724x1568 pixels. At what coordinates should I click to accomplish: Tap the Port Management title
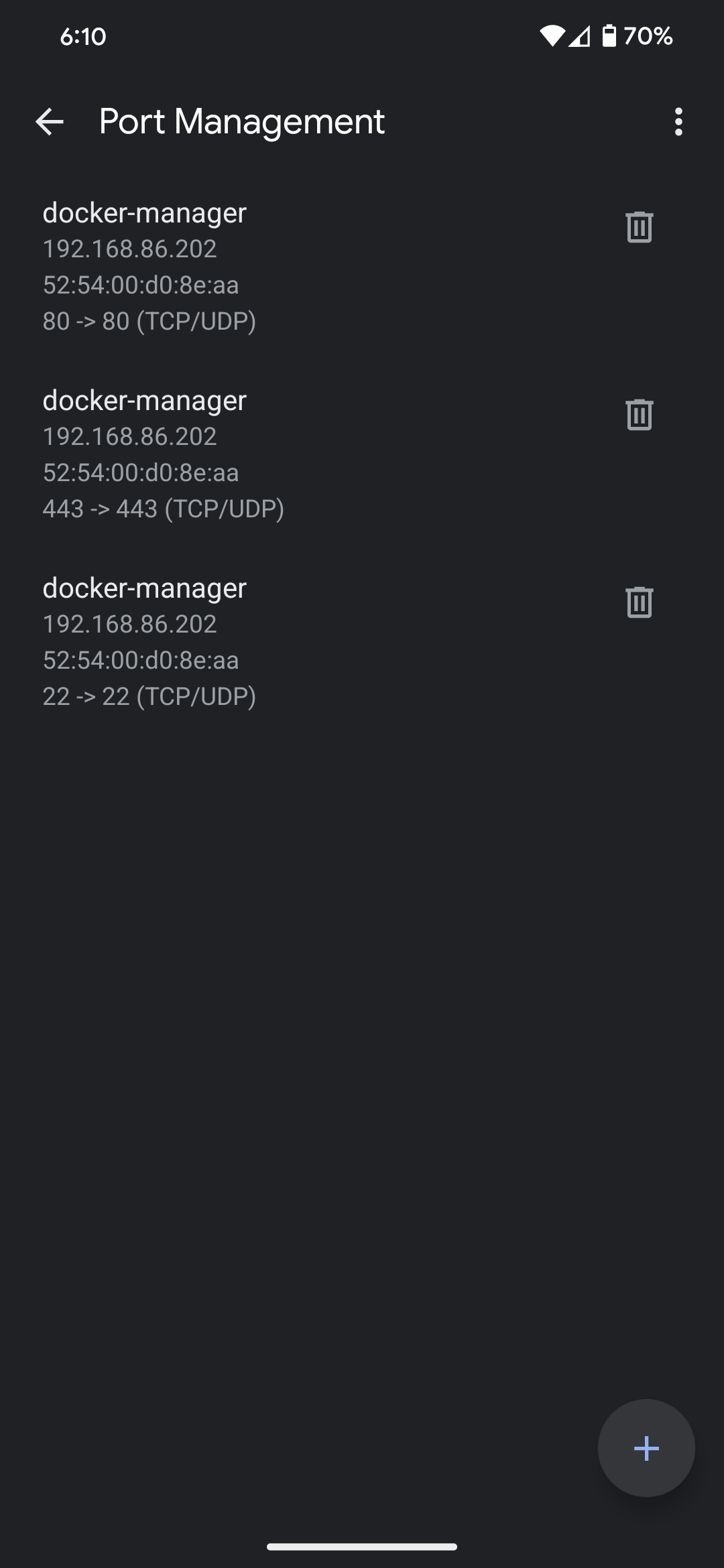coord(241,121)
